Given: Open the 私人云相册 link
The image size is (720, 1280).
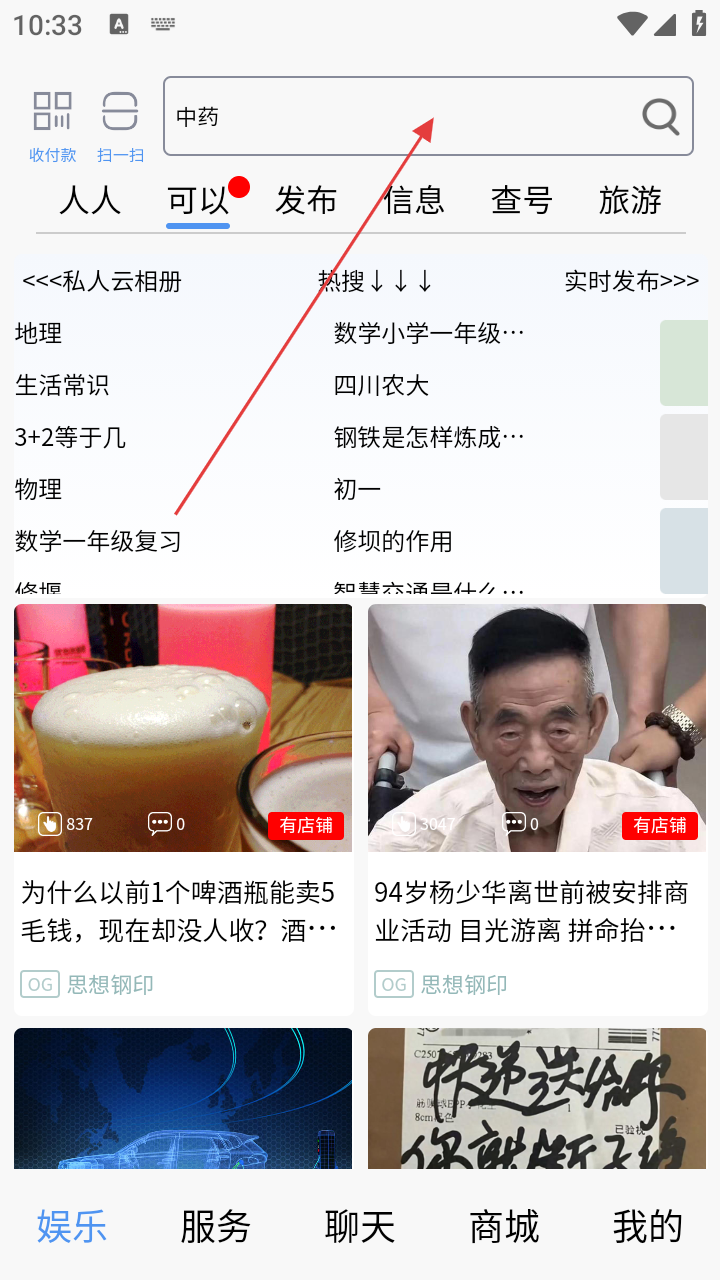Looking at the screenshot, I should (x=102, y=281).
